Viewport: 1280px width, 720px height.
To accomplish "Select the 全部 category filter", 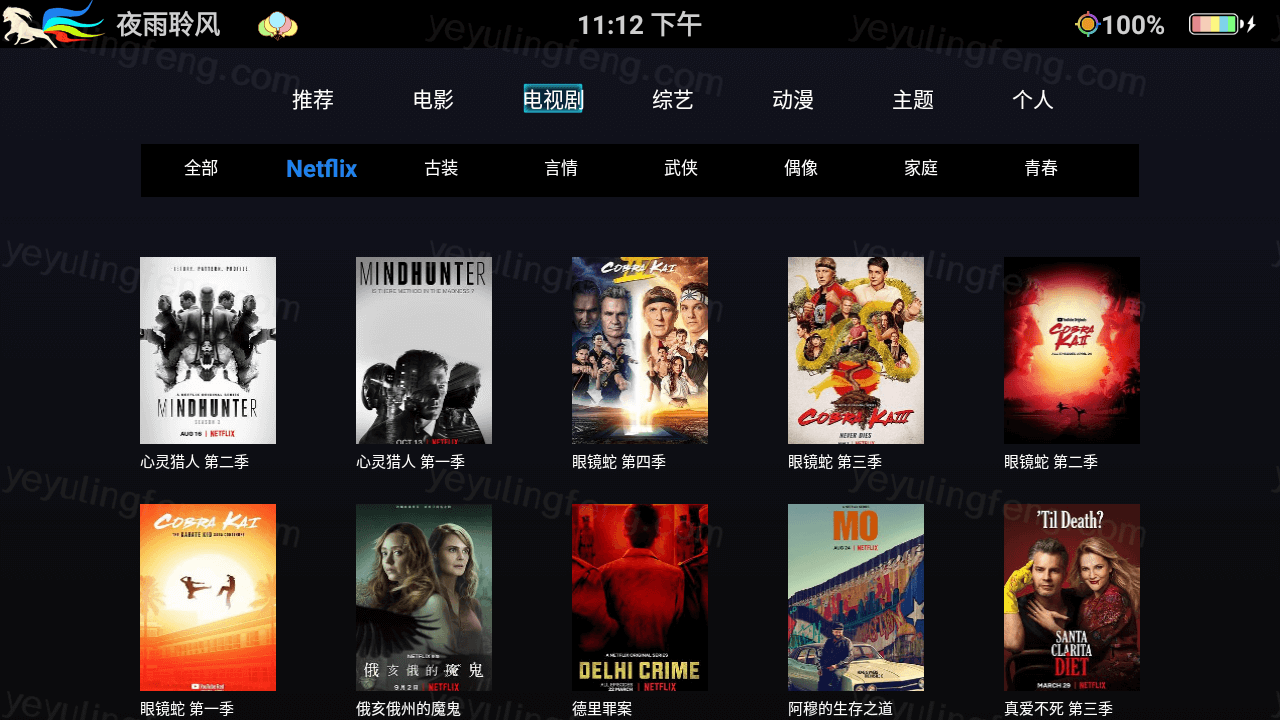I will tap(201, 168).
